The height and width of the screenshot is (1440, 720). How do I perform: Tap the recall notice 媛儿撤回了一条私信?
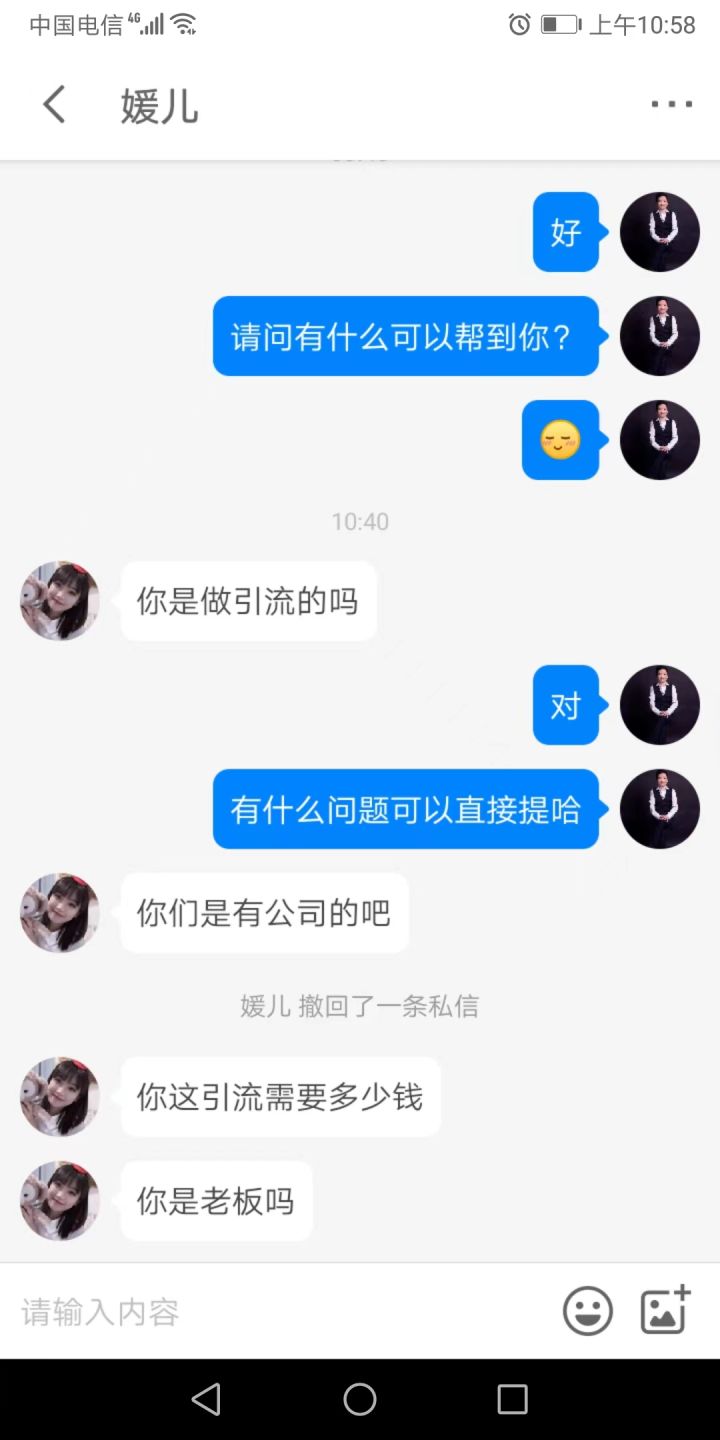[360, 1006]
